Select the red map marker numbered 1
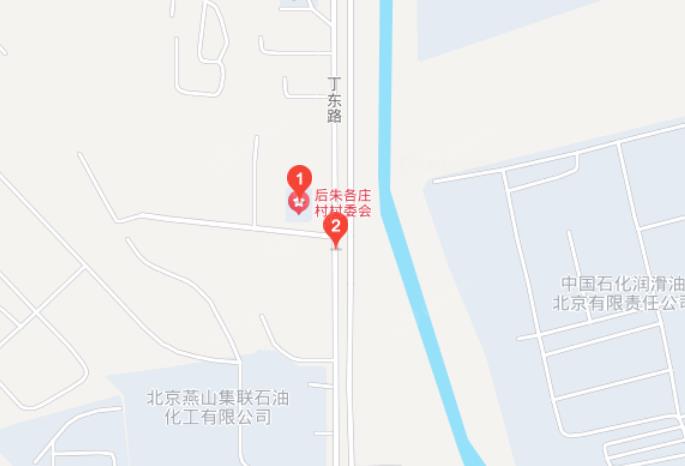Viewport: 685px width, 466px height. pyautogui.click(x=298, y=178)
